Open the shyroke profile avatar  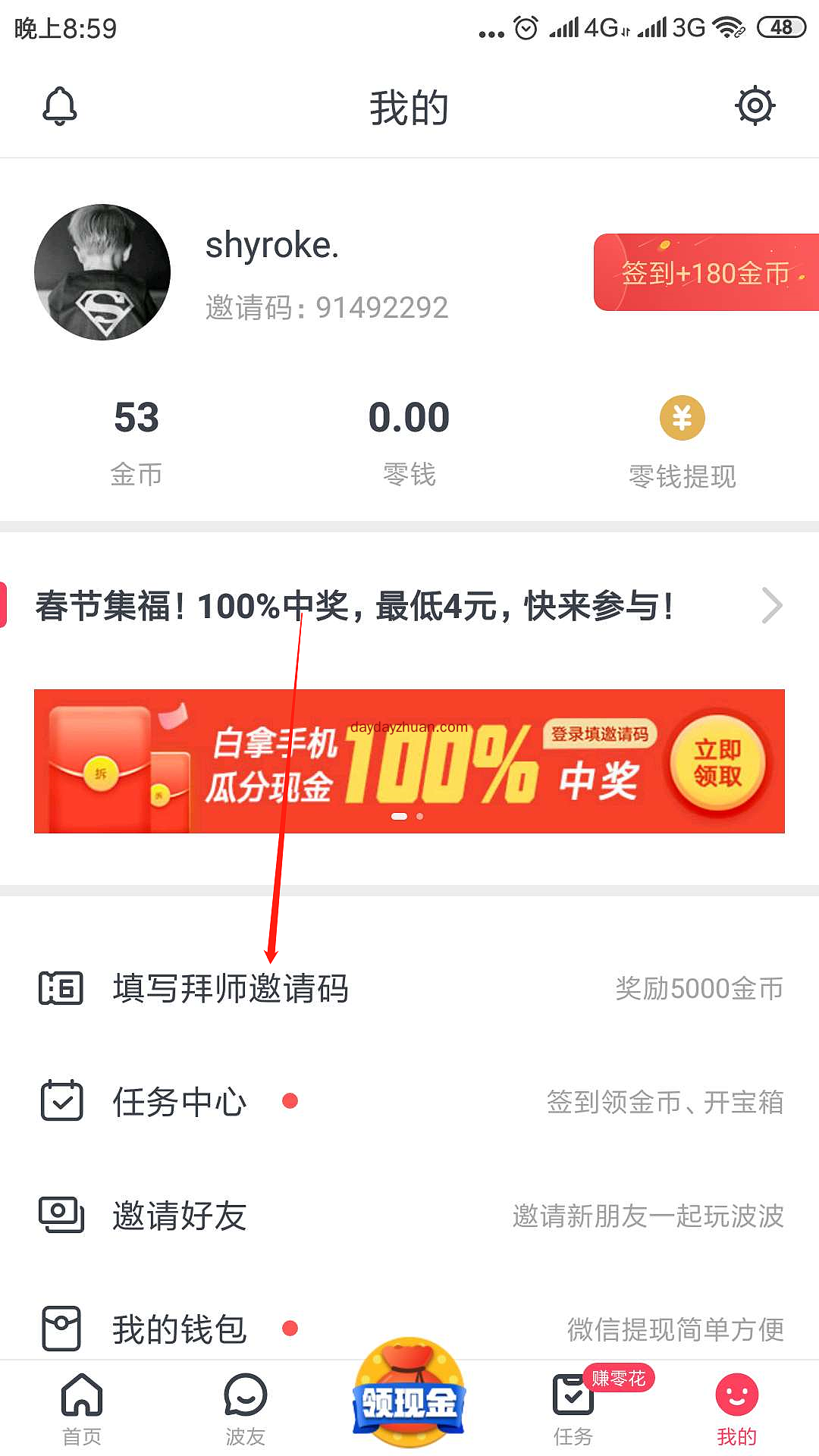(x=102, y=272)
